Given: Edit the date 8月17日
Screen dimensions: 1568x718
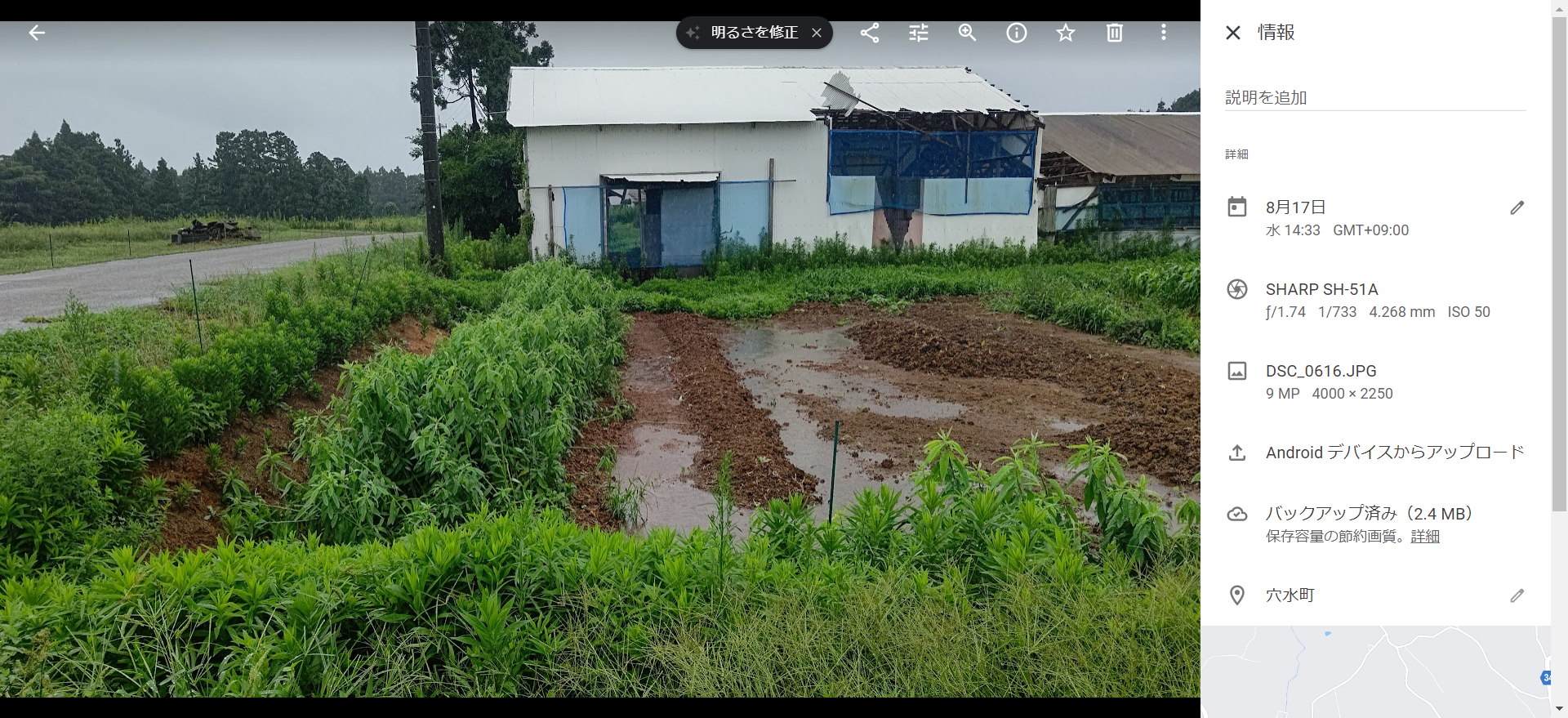Looking at the screenshot, I should click(1517, 207).
